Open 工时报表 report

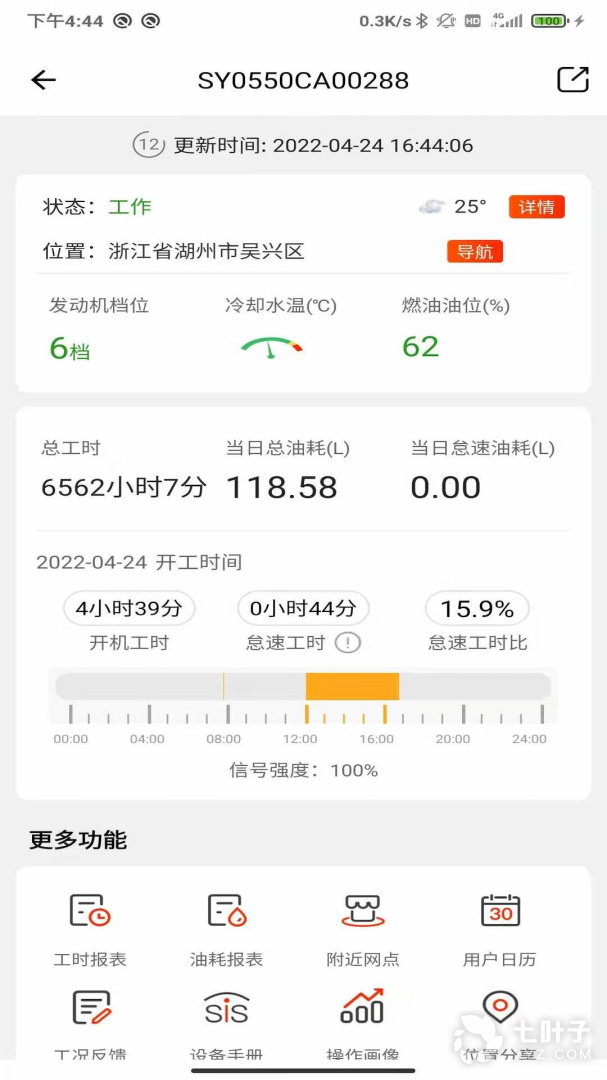[x=90, y=927]
